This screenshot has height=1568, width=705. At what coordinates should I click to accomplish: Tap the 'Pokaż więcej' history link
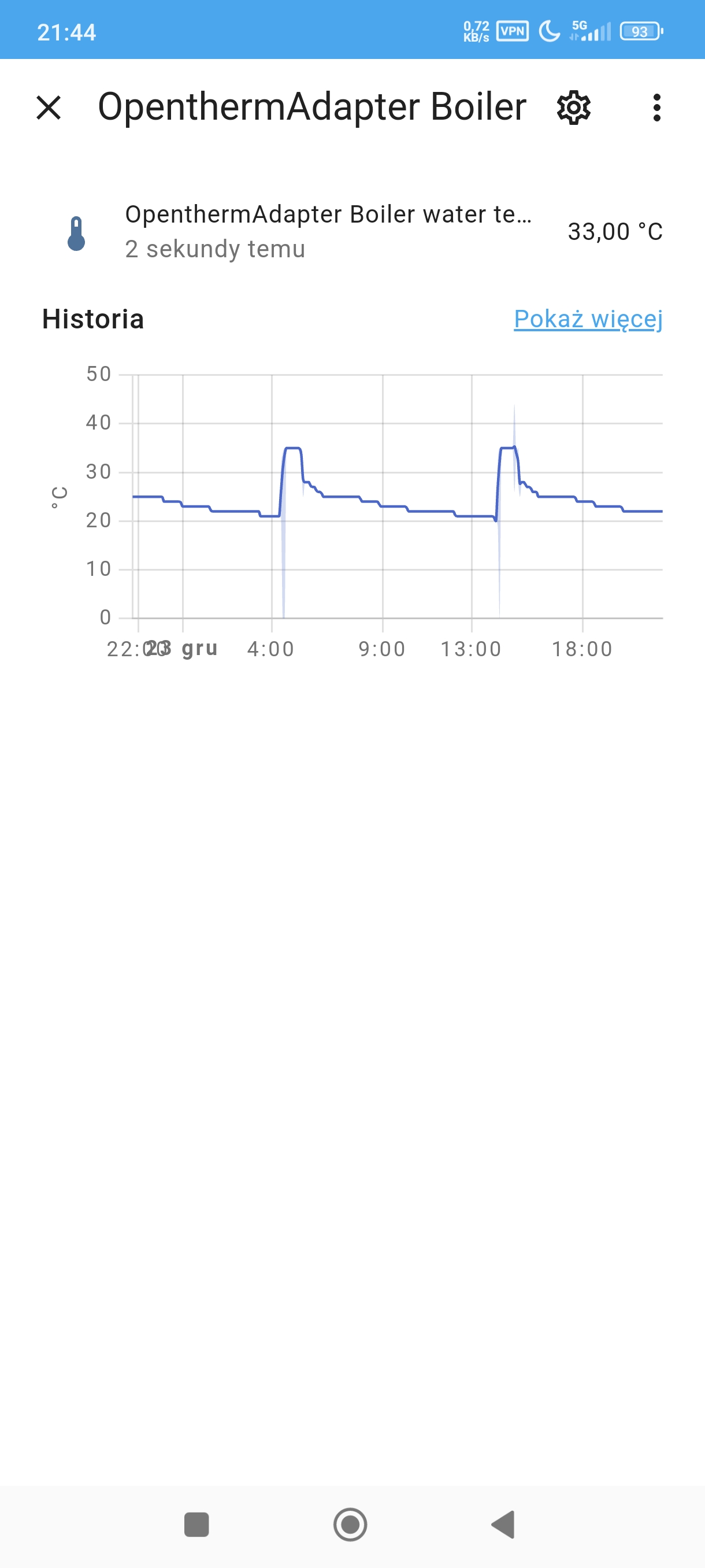click(588, 319)
